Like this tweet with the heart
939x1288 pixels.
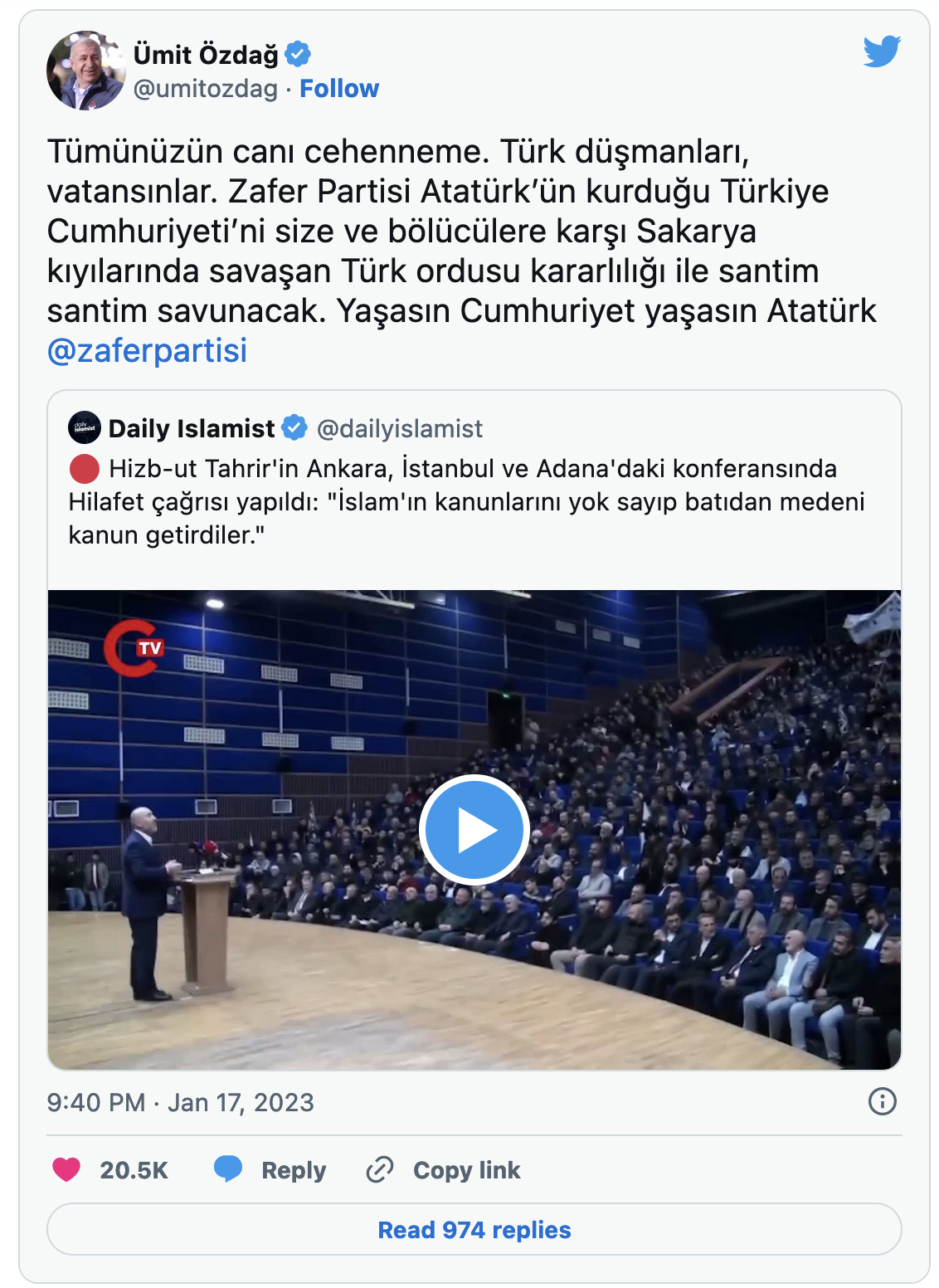[x=67, y=1169]
